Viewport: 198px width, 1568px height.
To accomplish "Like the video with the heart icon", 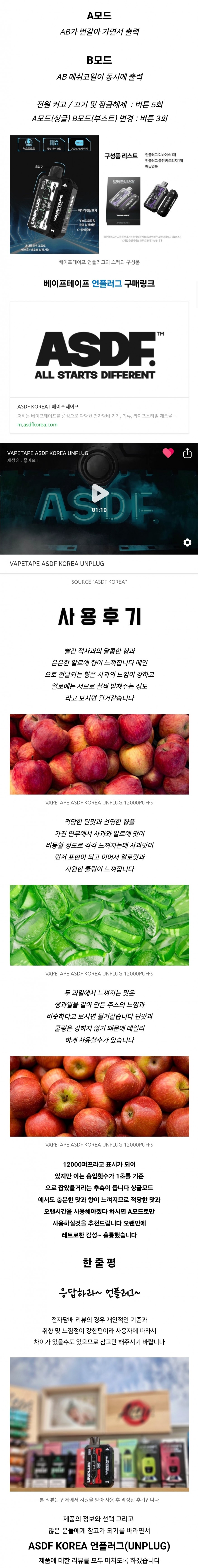I will point(168,452).
